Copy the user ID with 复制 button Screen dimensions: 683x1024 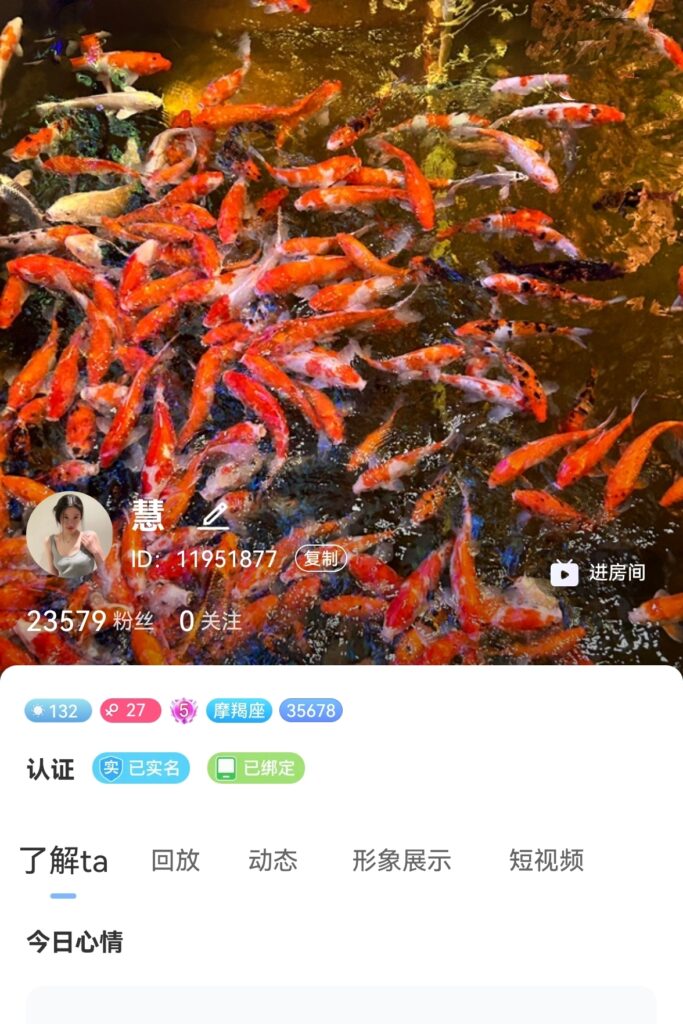click(321, 559)
